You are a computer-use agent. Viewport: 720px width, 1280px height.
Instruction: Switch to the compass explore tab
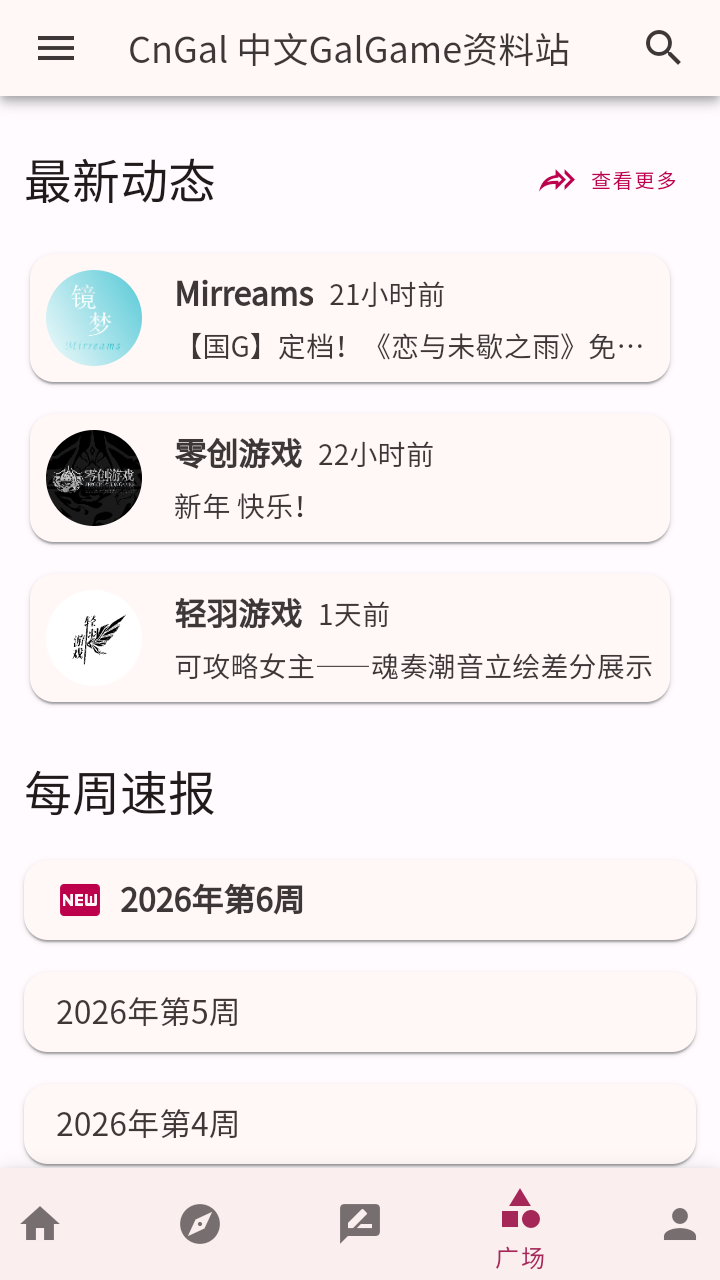(x=200, y=1224)
